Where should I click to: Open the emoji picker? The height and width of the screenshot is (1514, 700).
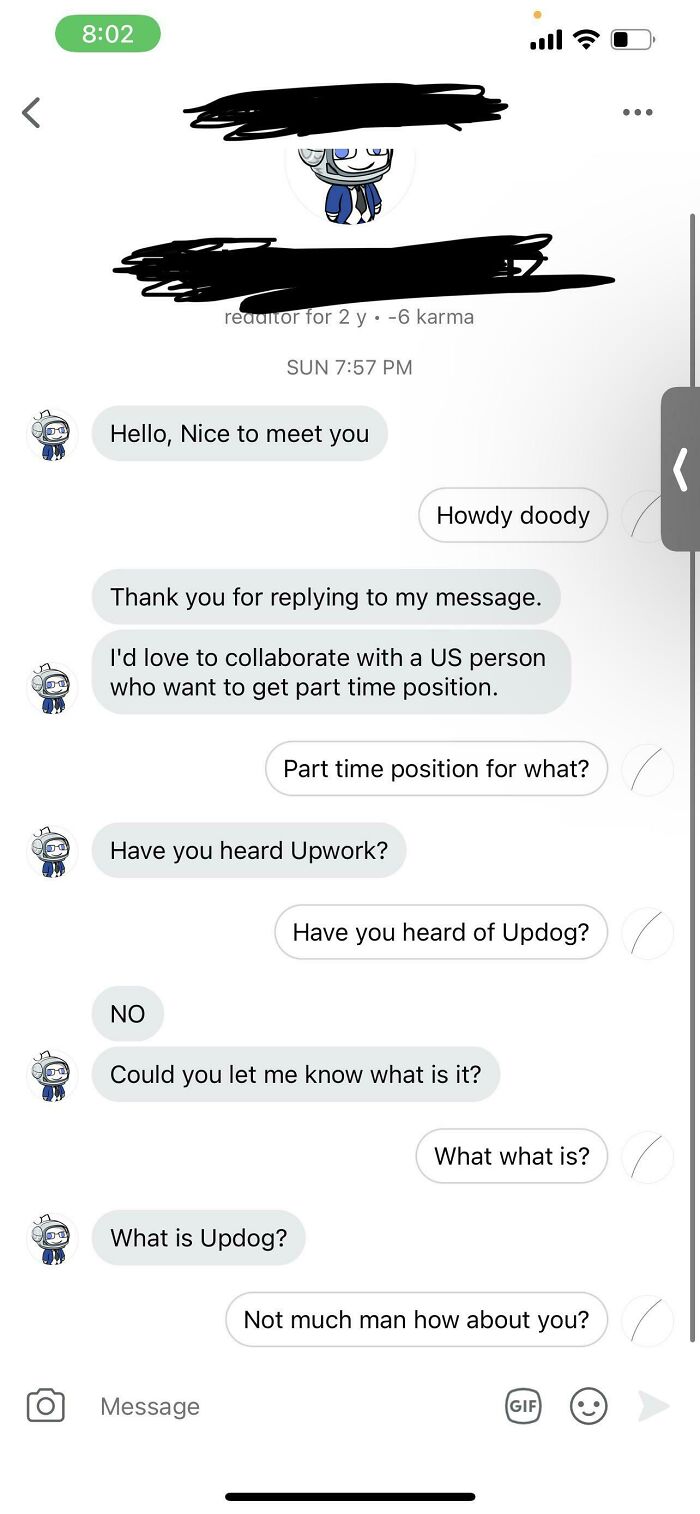(x=589, y=1406)
